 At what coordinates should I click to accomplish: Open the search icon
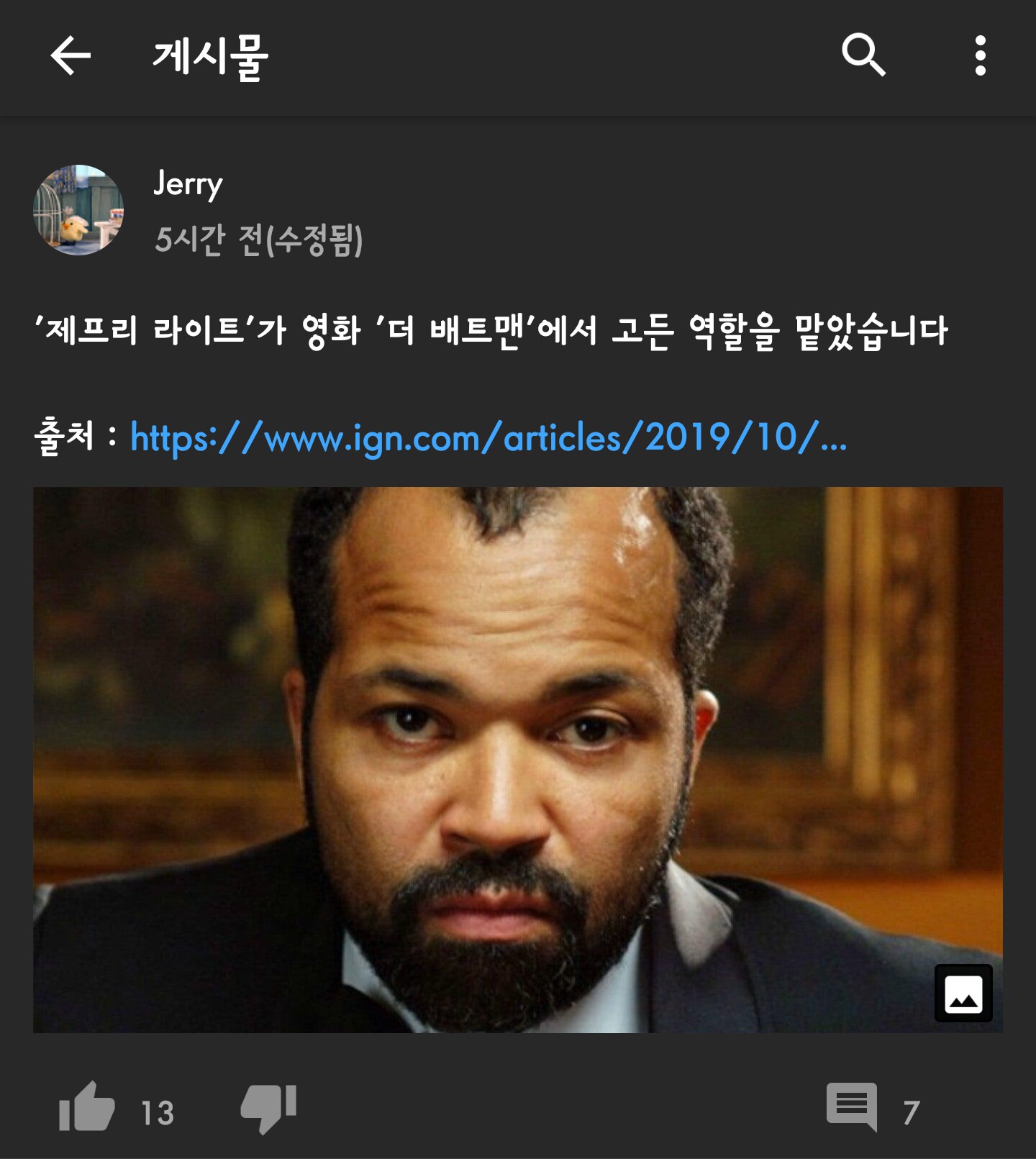(x=863, y=55)
